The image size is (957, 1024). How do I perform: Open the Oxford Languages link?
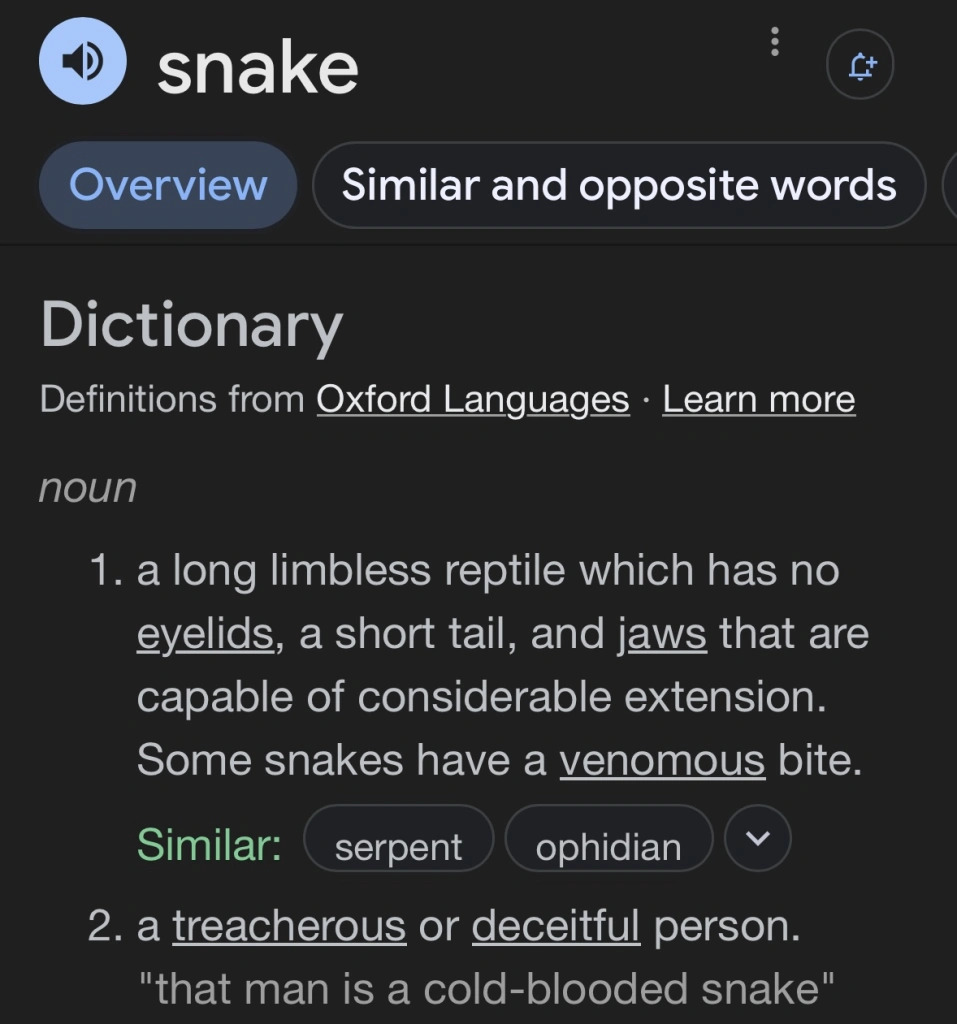pyautogui.click(x=472, y=400)
